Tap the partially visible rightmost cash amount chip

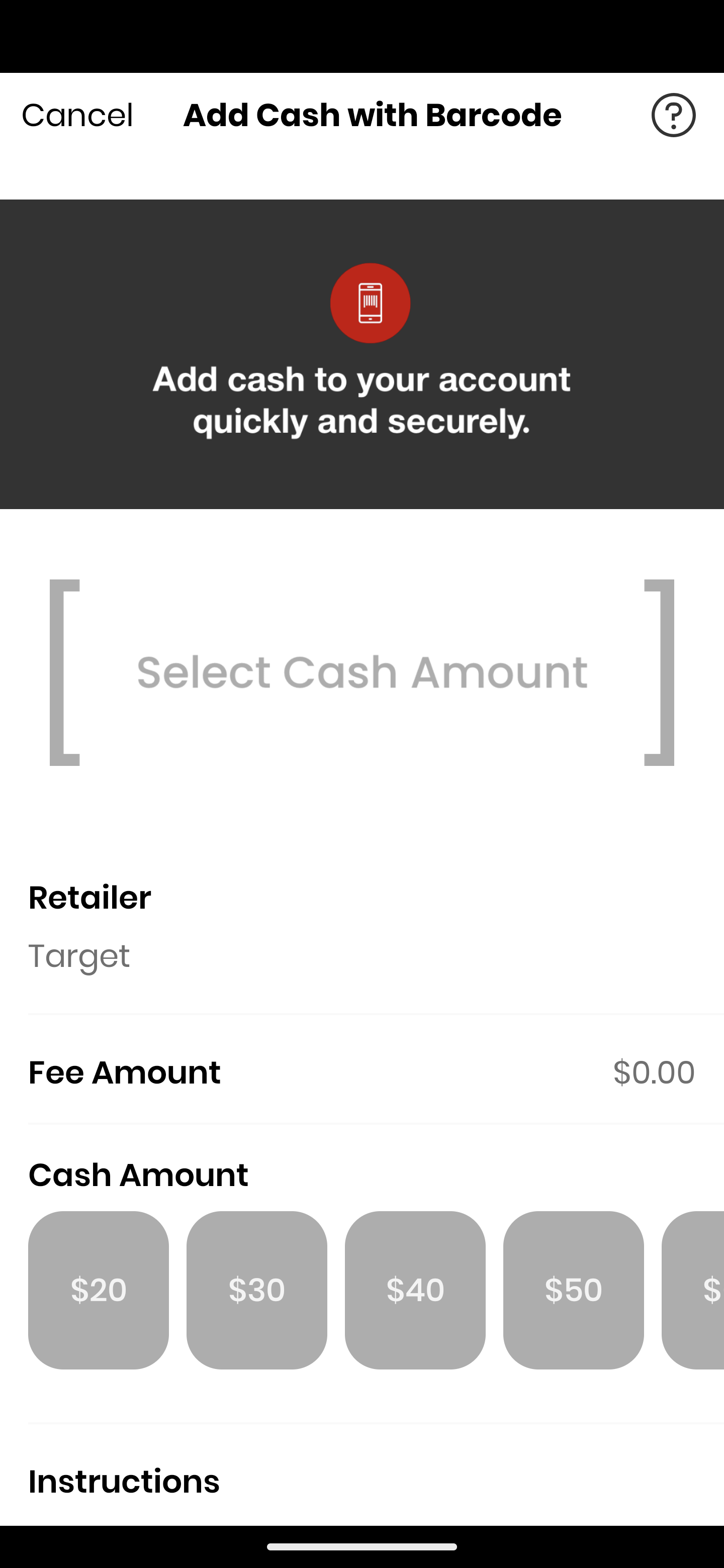pyautogui.click(x=706, y=1290)
